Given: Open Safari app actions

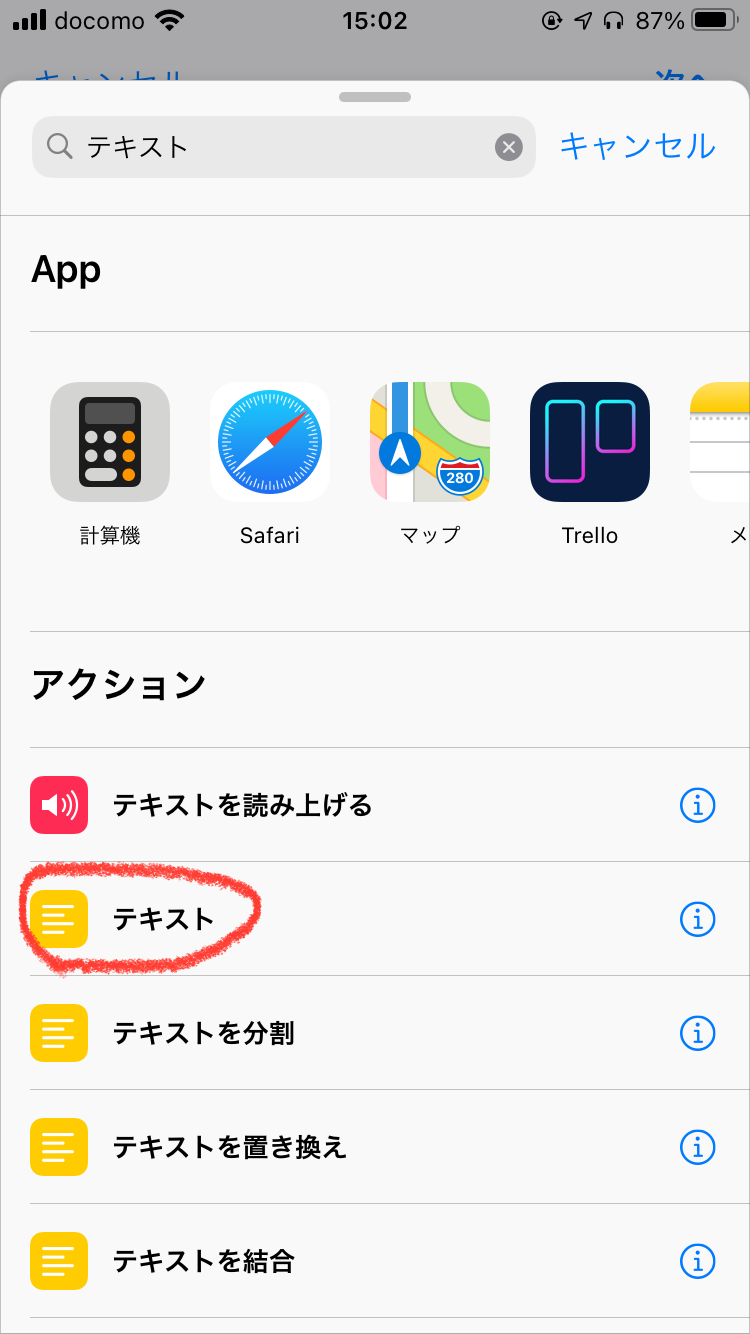Looking at the screenshot, I should point(270,464).
